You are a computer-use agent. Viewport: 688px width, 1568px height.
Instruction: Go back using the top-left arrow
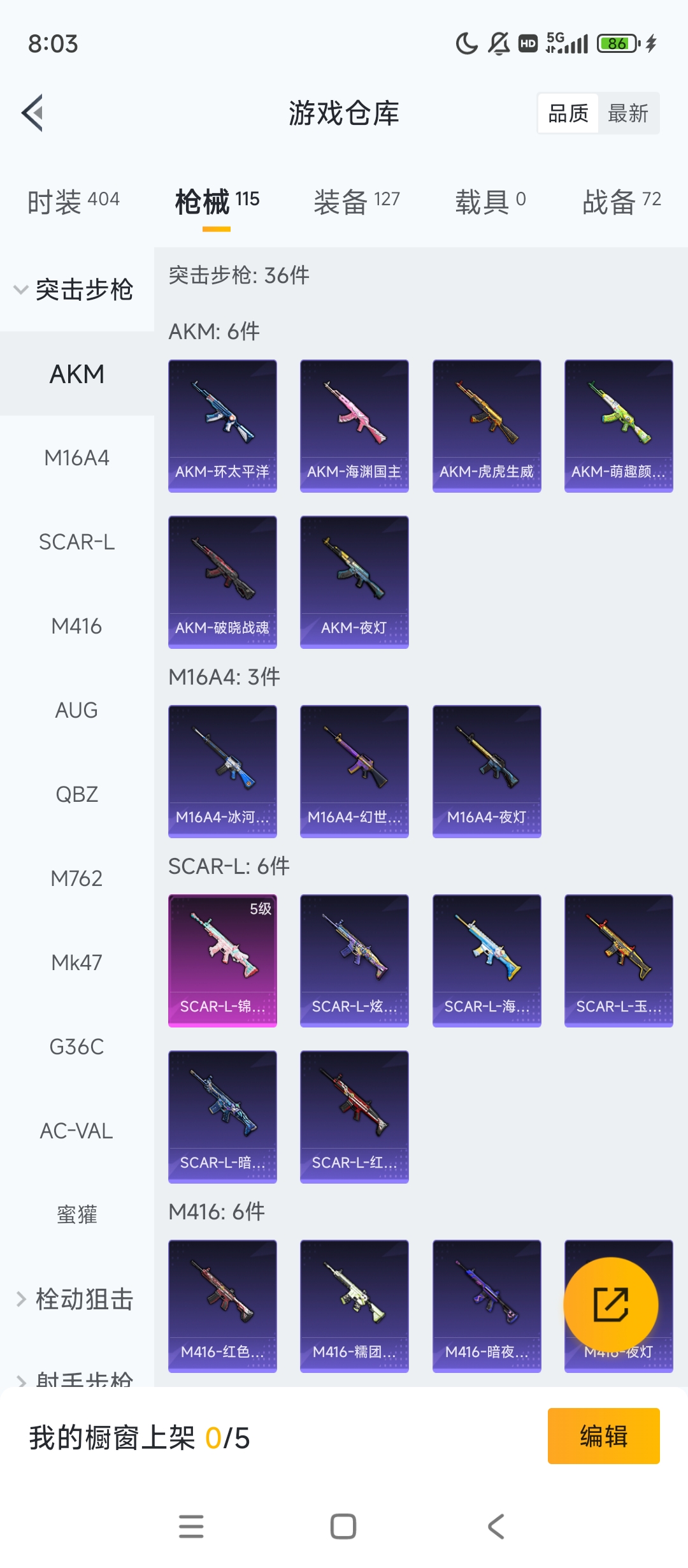click(33, 113)
